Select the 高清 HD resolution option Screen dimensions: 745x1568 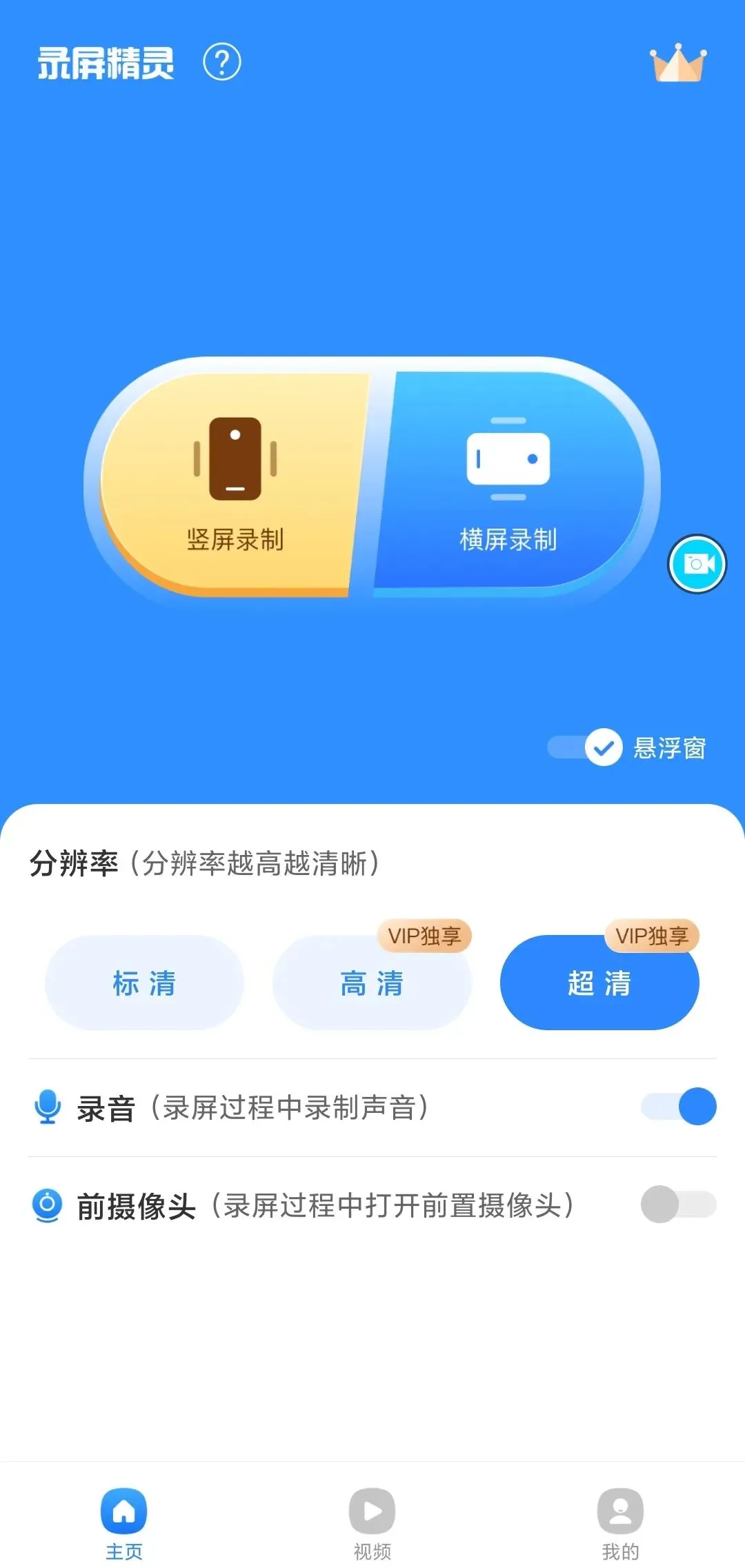[372, 984]
